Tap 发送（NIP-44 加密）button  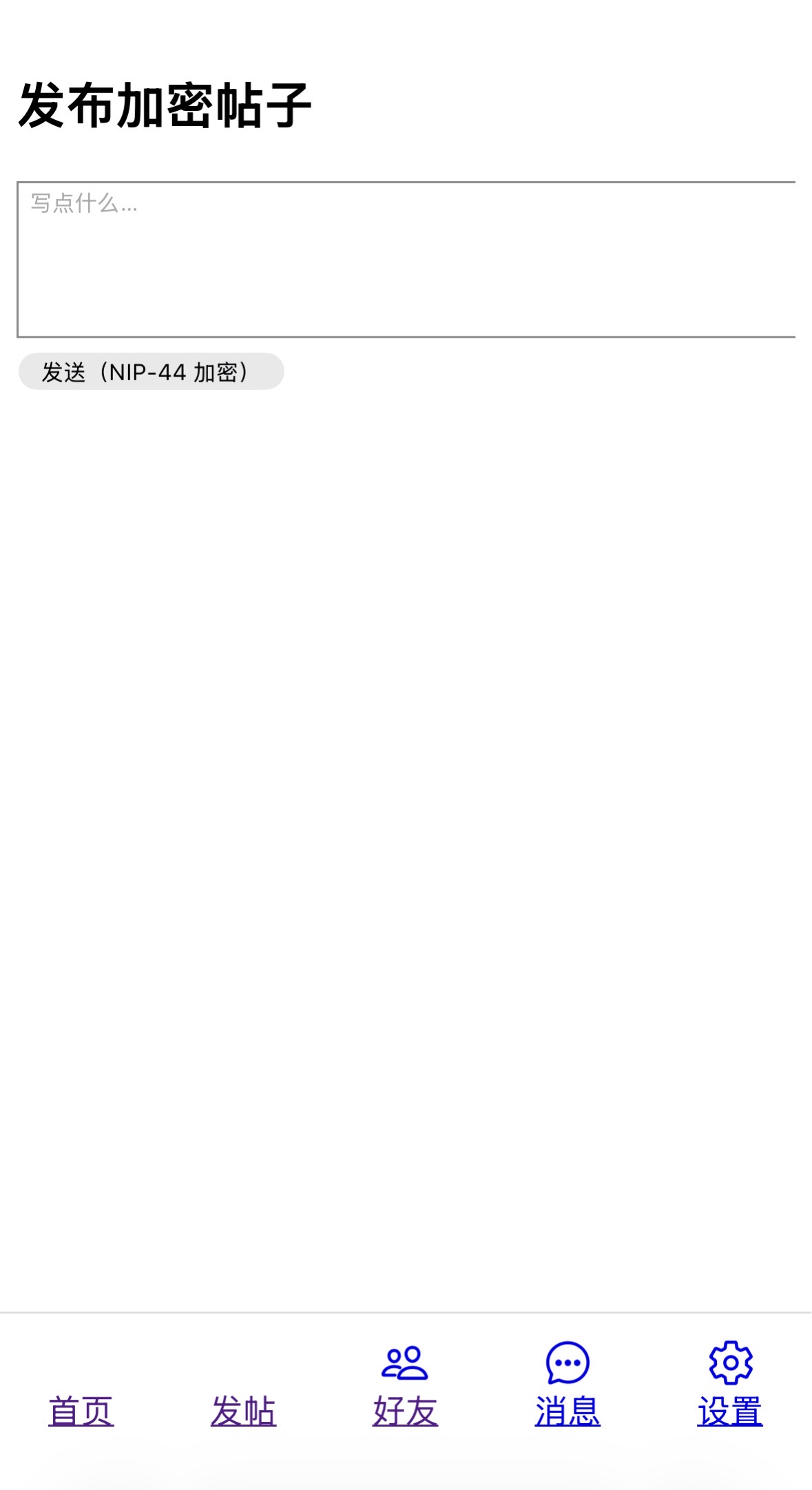pyautogui.click(x=151, y=372)
